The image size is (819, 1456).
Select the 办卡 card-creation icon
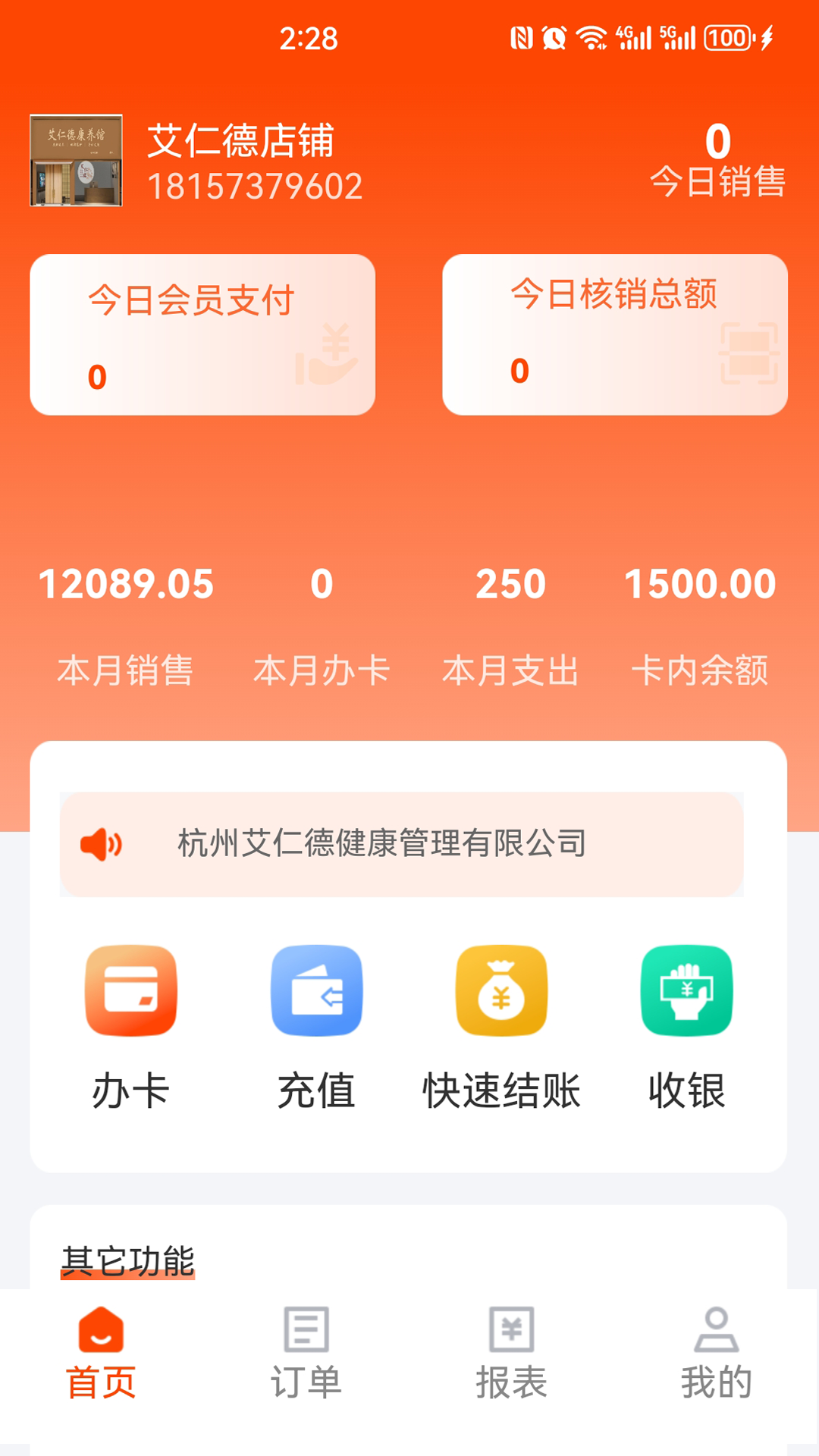coord(130,991)
